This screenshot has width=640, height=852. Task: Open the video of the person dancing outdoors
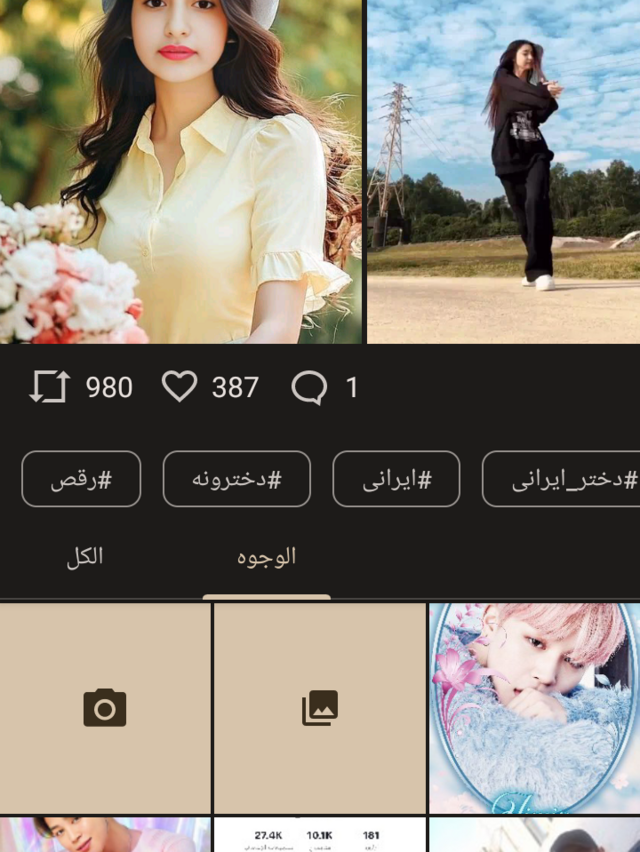click(x=504, y=171)
